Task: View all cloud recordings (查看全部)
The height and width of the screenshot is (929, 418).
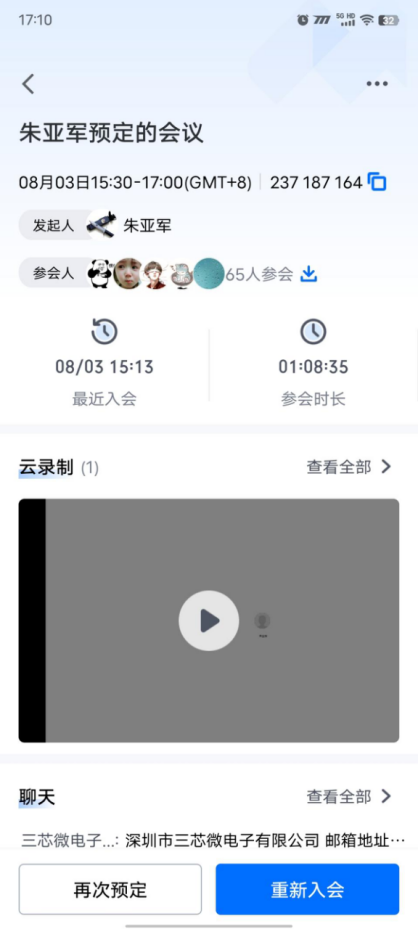Action: click(x=349, y=467)
